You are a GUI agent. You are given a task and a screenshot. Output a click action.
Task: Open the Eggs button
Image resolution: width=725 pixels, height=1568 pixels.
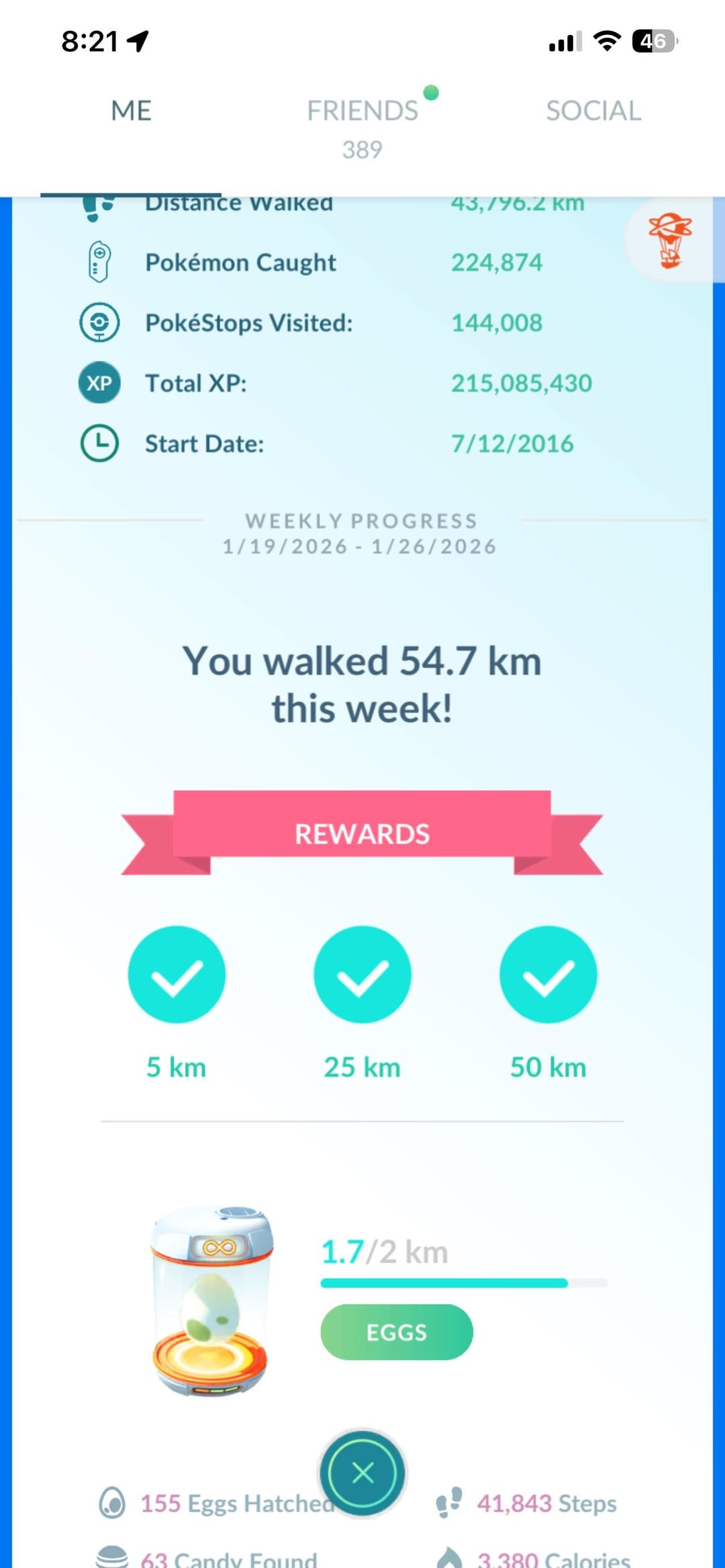tap(396, 1332)
